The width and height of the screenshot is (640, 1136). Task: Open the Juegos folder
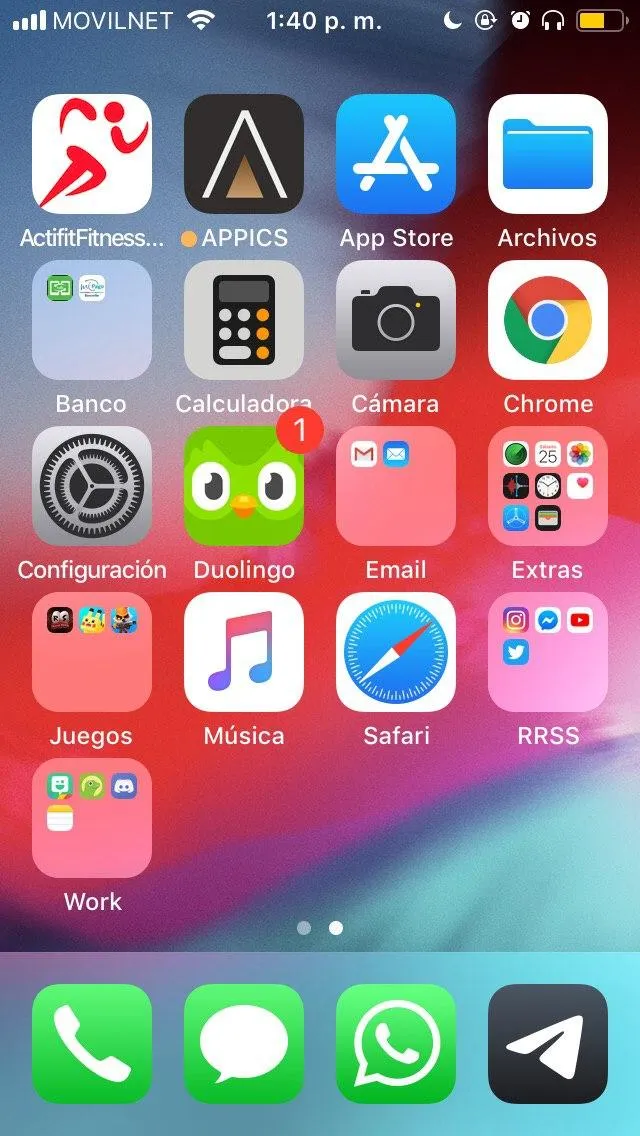coord(92,652)
